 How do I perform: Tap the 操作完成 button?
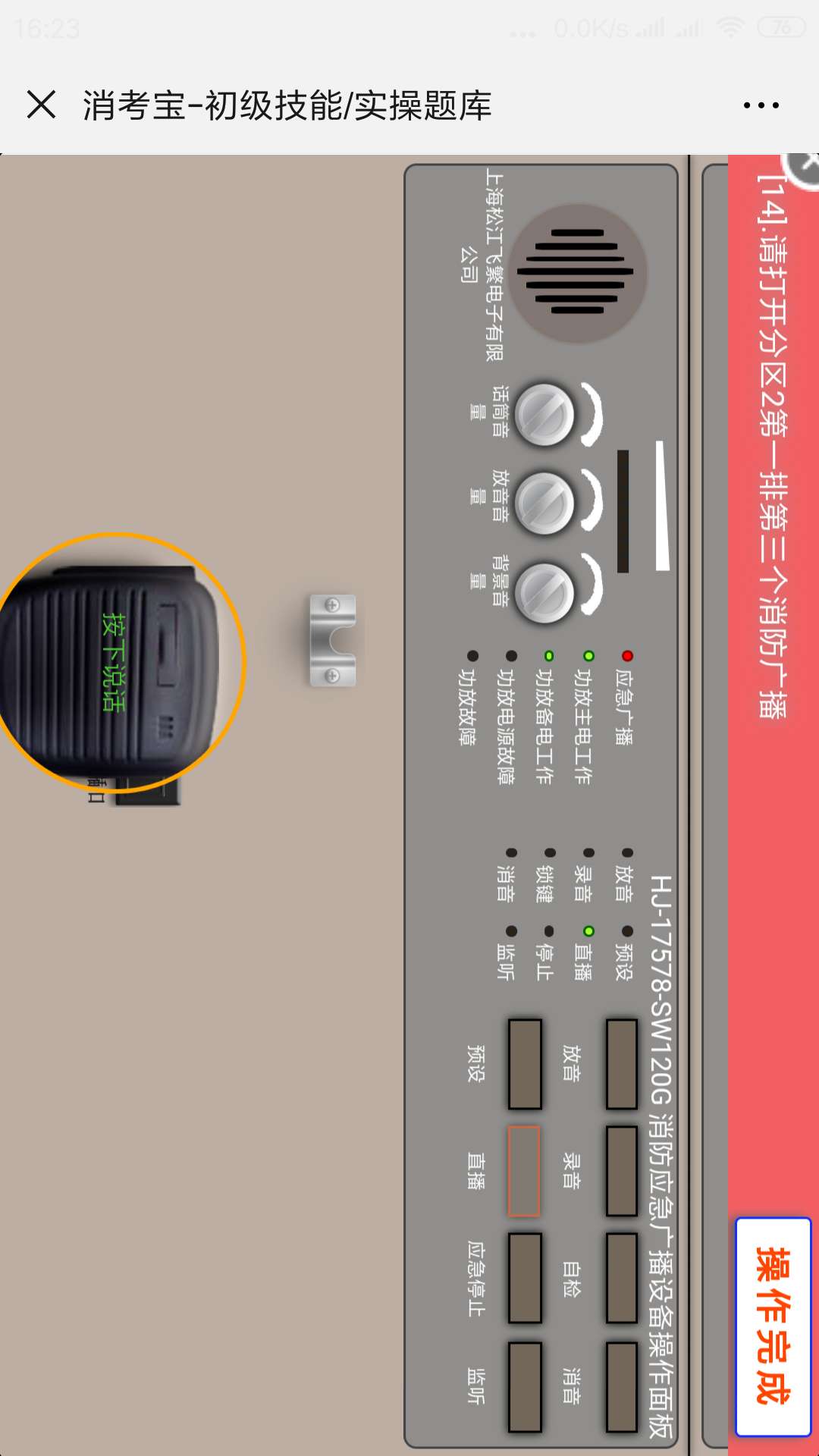click(773, 1326)
